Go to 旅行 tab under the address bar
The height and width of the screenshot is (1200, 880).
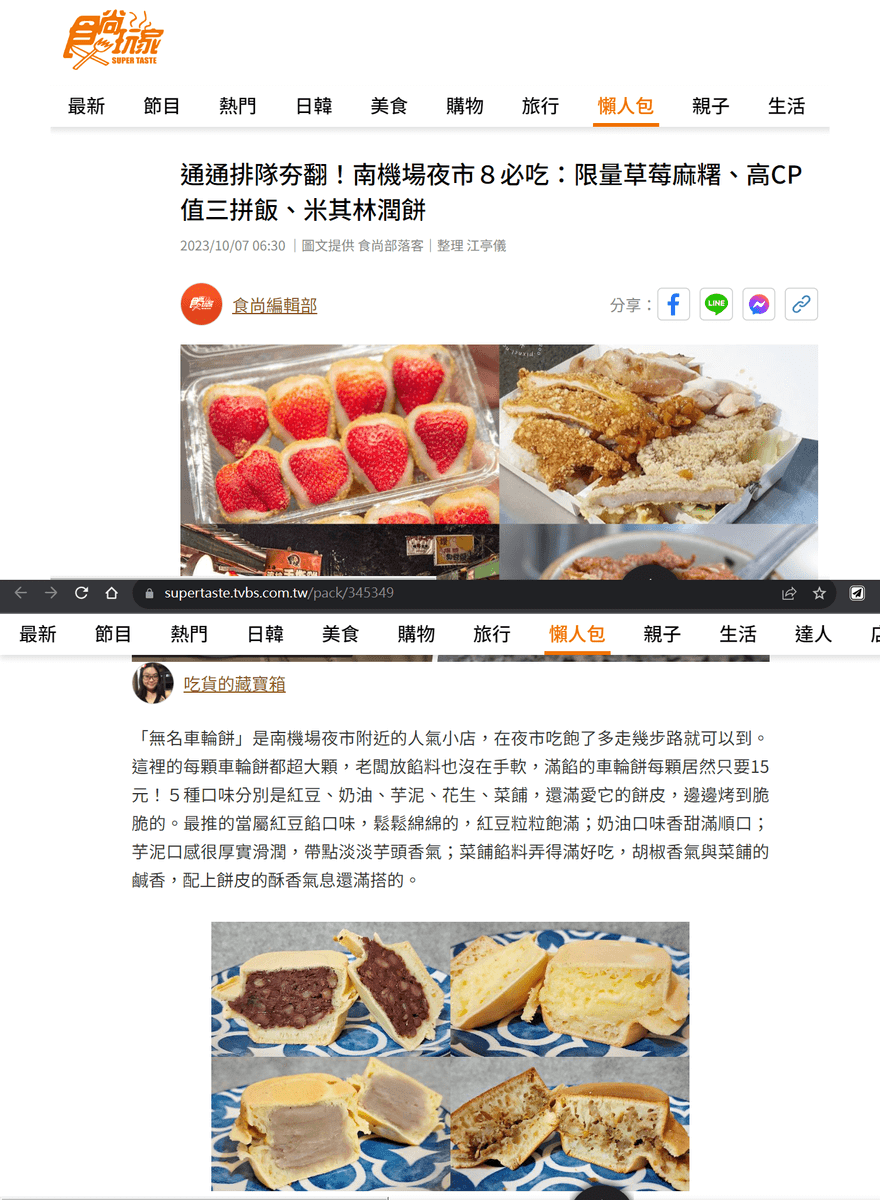coord(492,634)
